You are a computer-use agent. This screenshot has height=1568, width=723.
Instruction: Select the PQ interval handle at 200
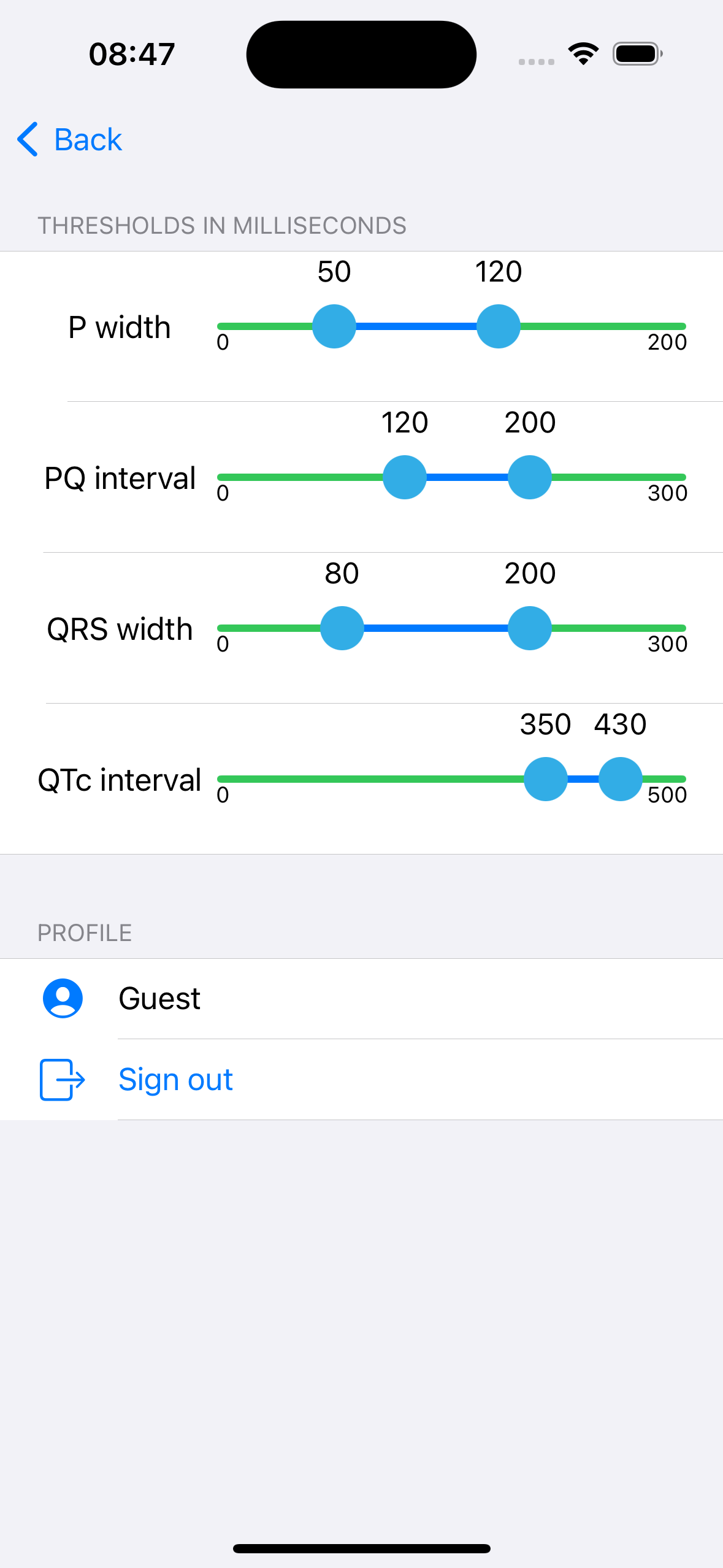click(x=530, y=477)
